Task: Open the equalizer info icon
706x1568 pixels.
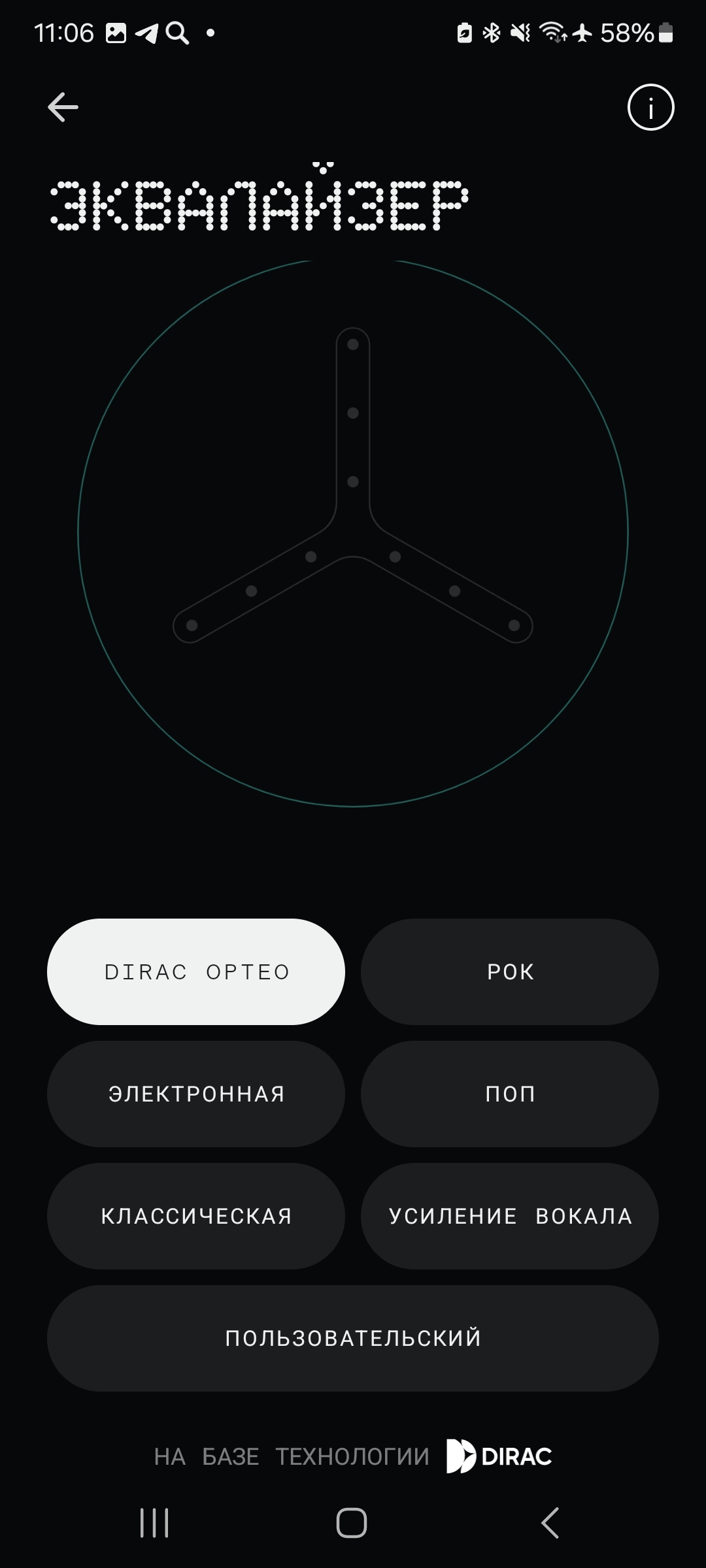Action: [x=650, y=107]
